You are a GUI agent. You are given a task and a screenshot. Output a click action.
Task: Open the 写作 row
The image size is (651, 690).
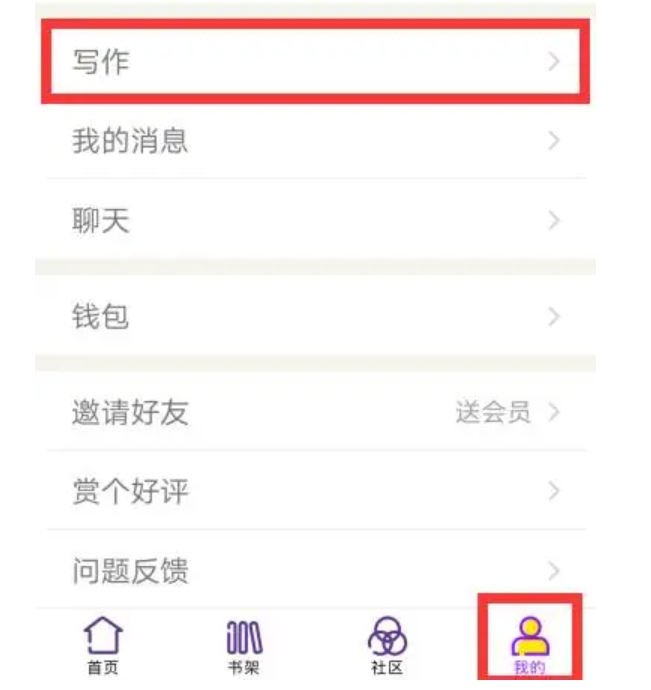point(314,62)
